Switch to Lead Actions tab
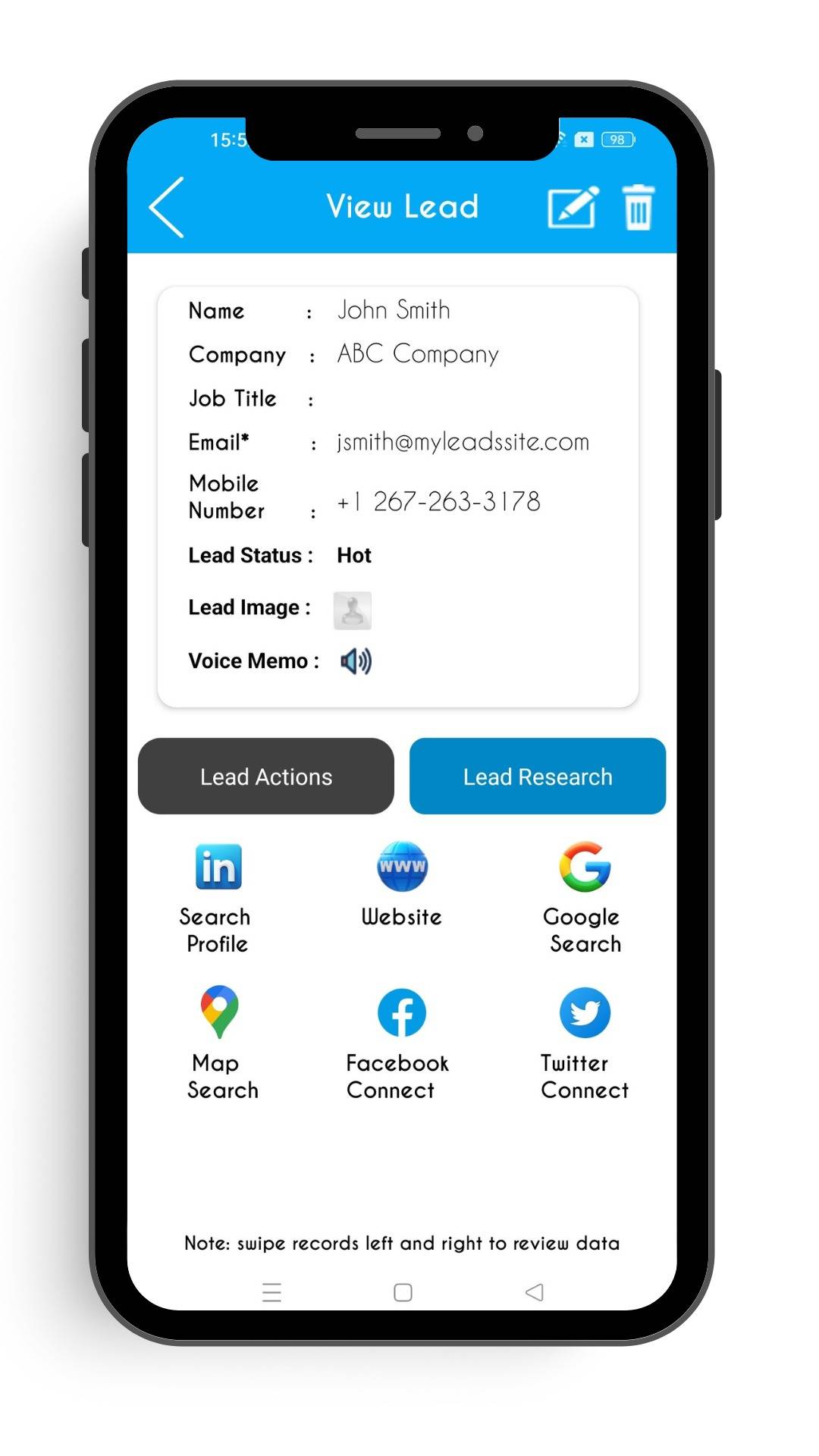Viewport: 819px width, 1456px height. click(x=266, y=777)
